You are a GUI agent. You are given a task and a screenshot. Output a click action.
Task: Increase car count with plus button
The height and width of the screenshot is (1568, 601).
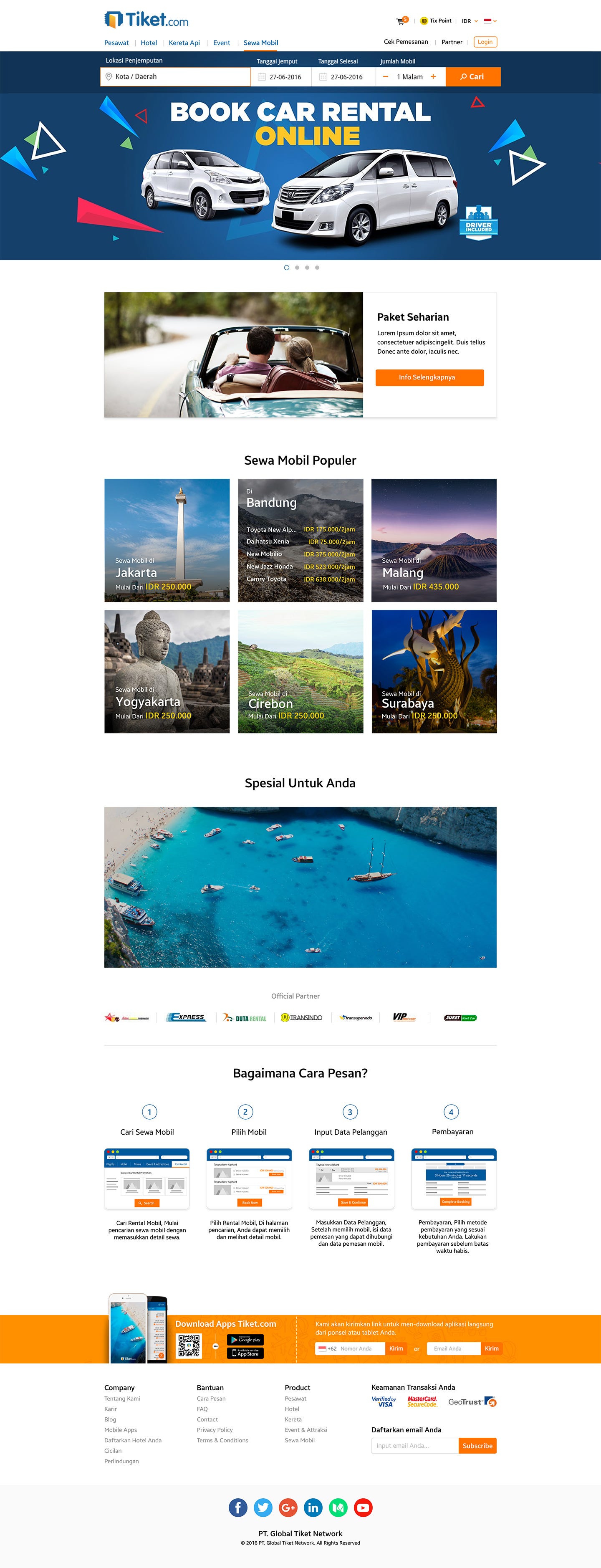433,77
